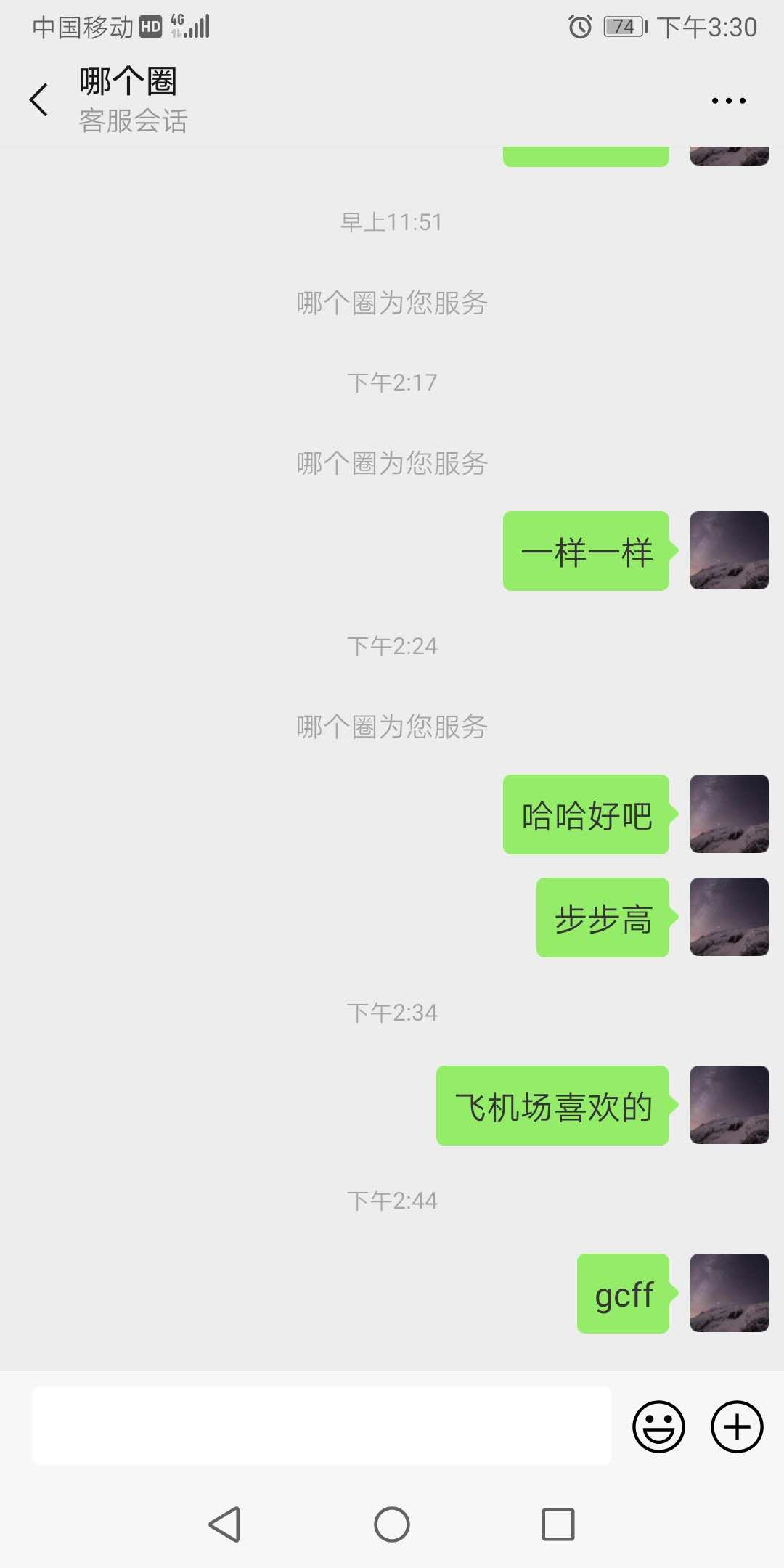Go back from the 哪个圈 chat

point(39,99)
